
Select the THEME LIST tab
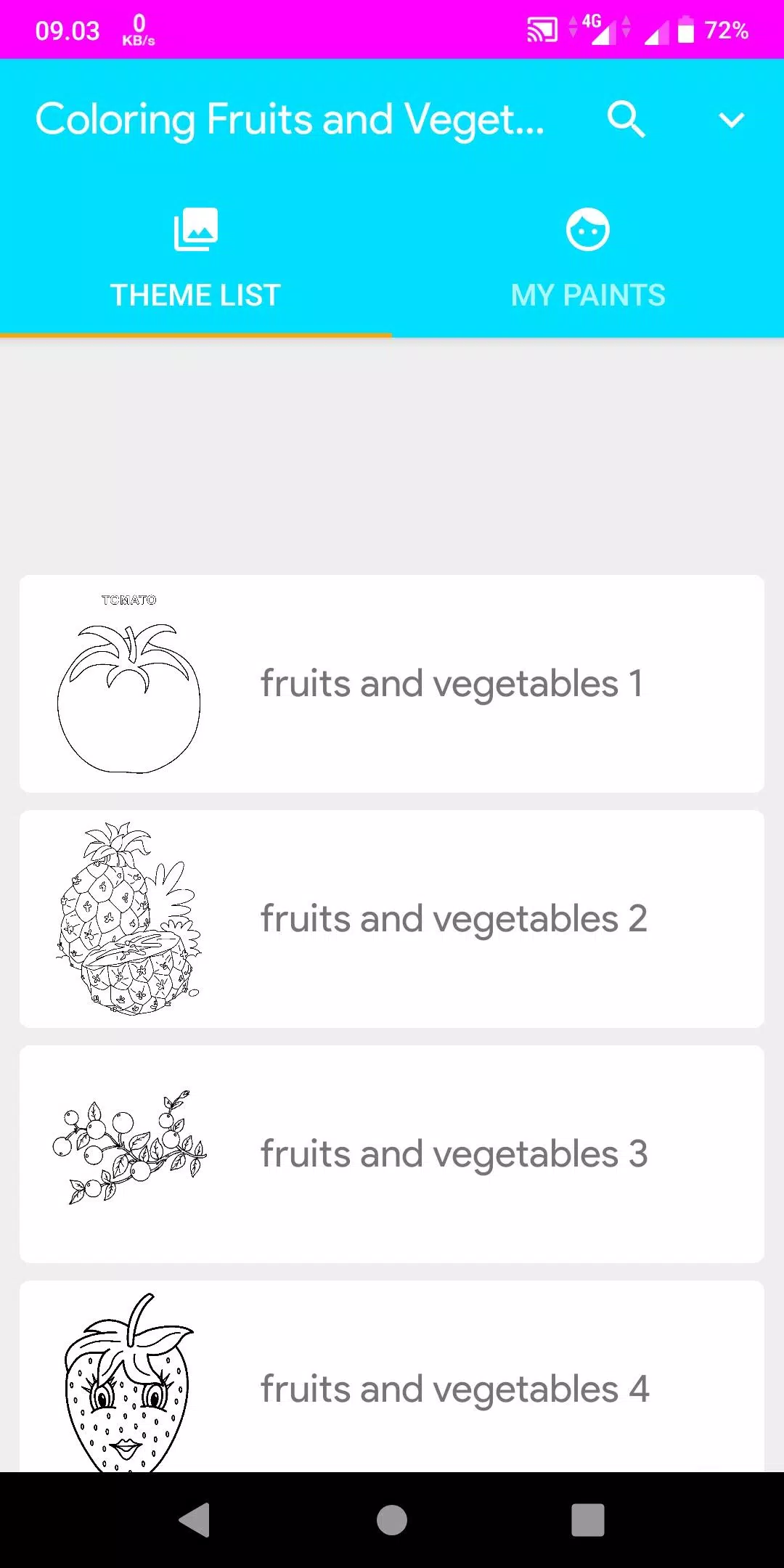click(196, 294)
